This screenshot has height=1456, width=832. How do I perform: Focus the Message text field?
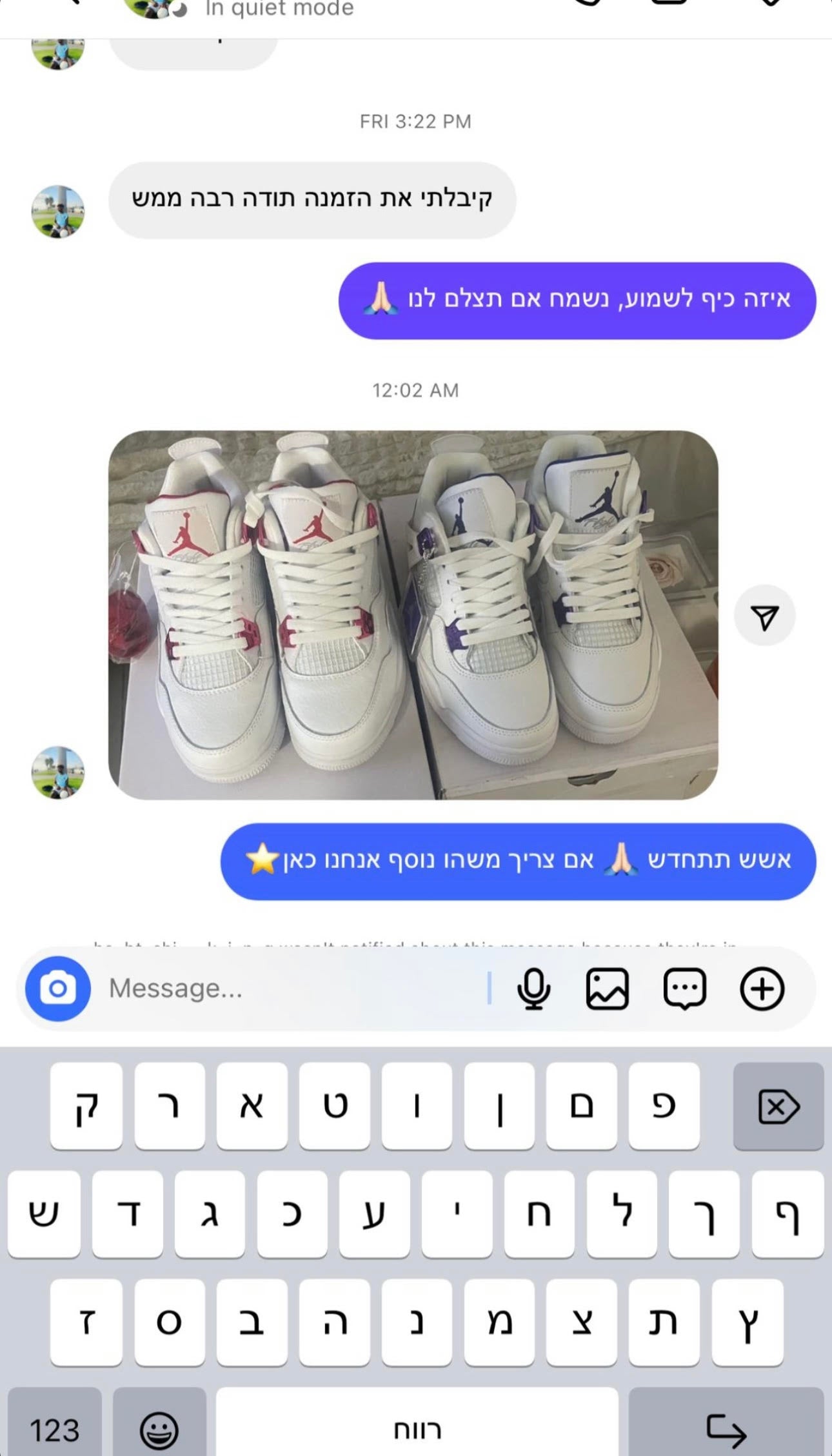(290, 989)
